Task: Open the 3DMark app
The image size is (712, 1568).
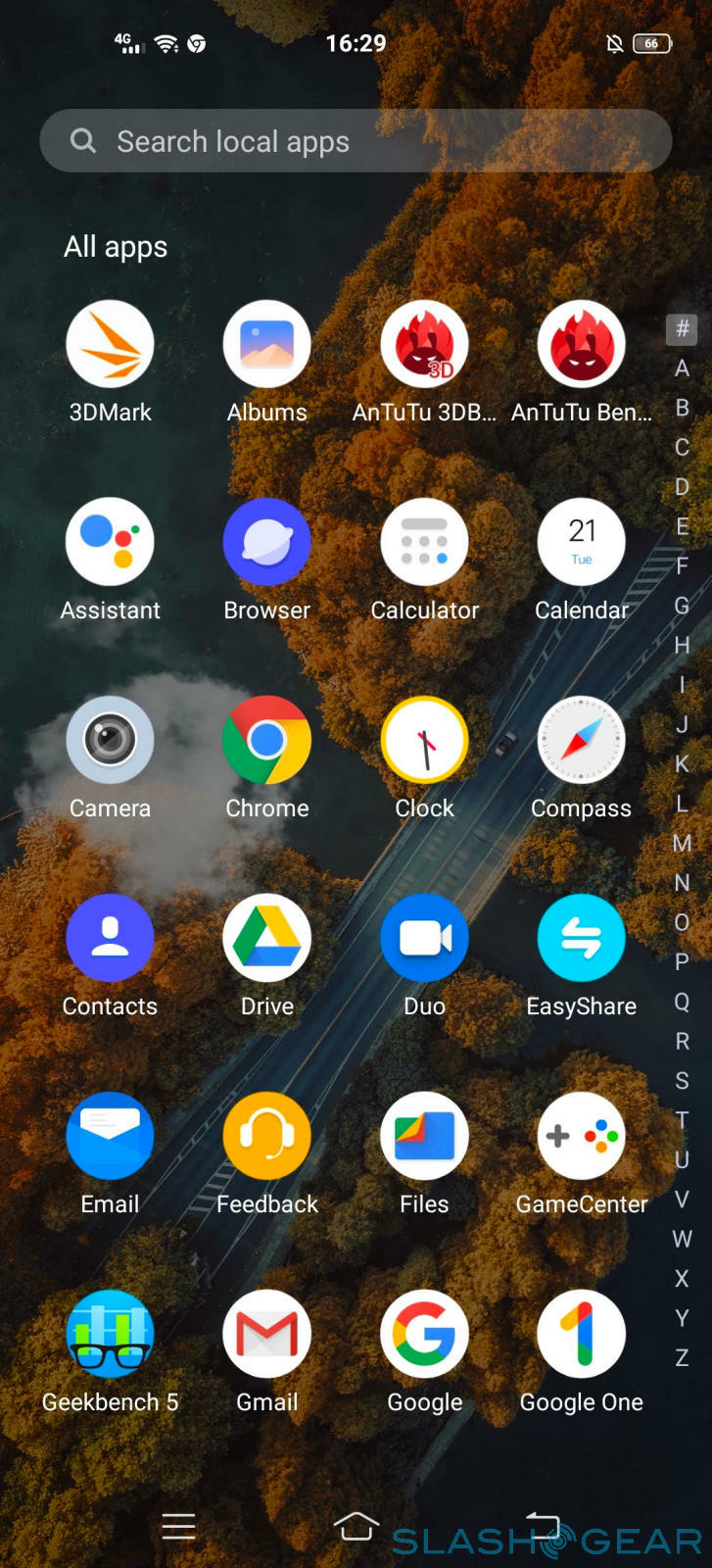Action: point(110,345)
